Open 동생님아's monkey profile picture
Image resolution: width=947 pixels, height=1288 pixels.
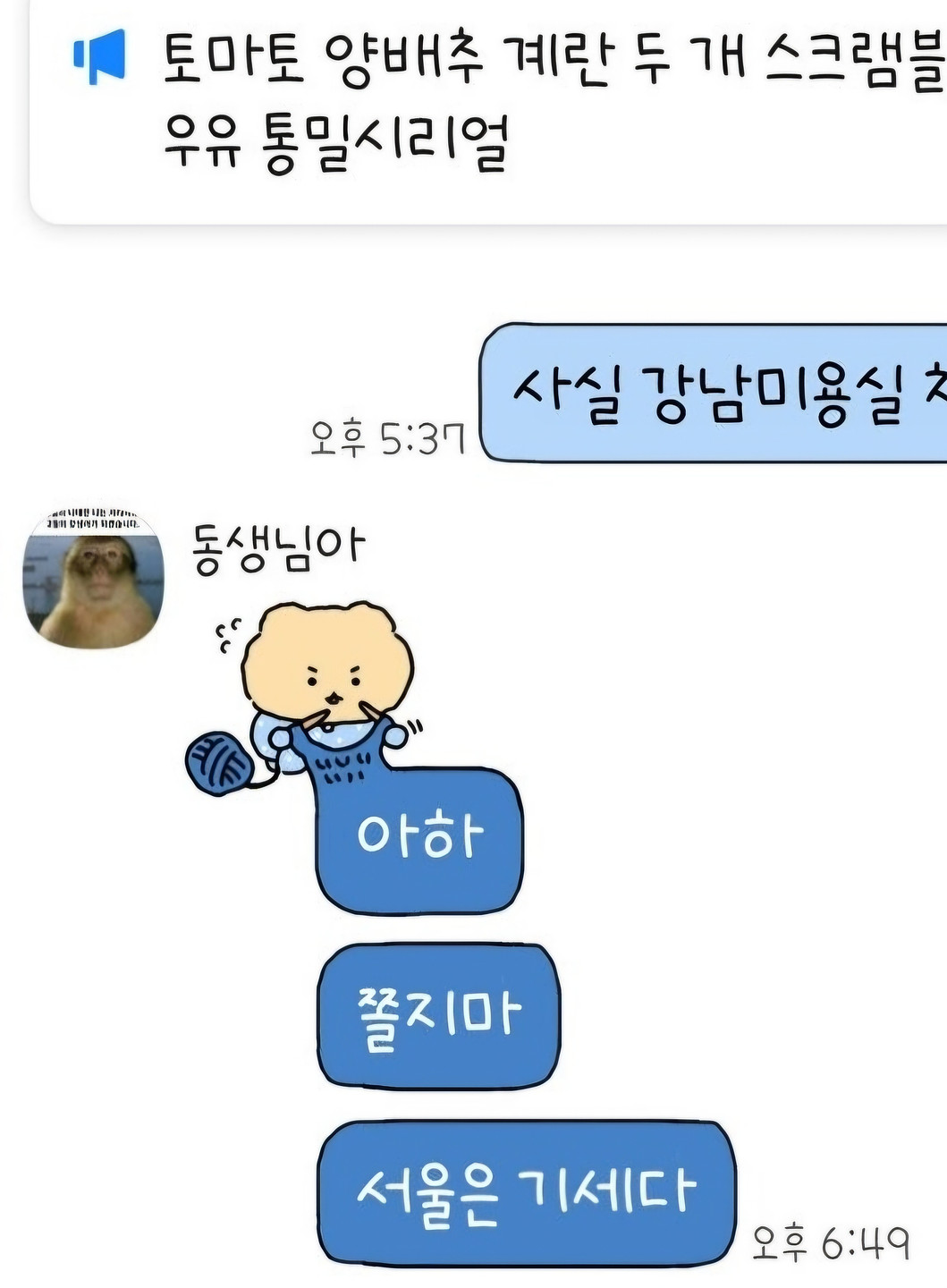coord(94,579)
